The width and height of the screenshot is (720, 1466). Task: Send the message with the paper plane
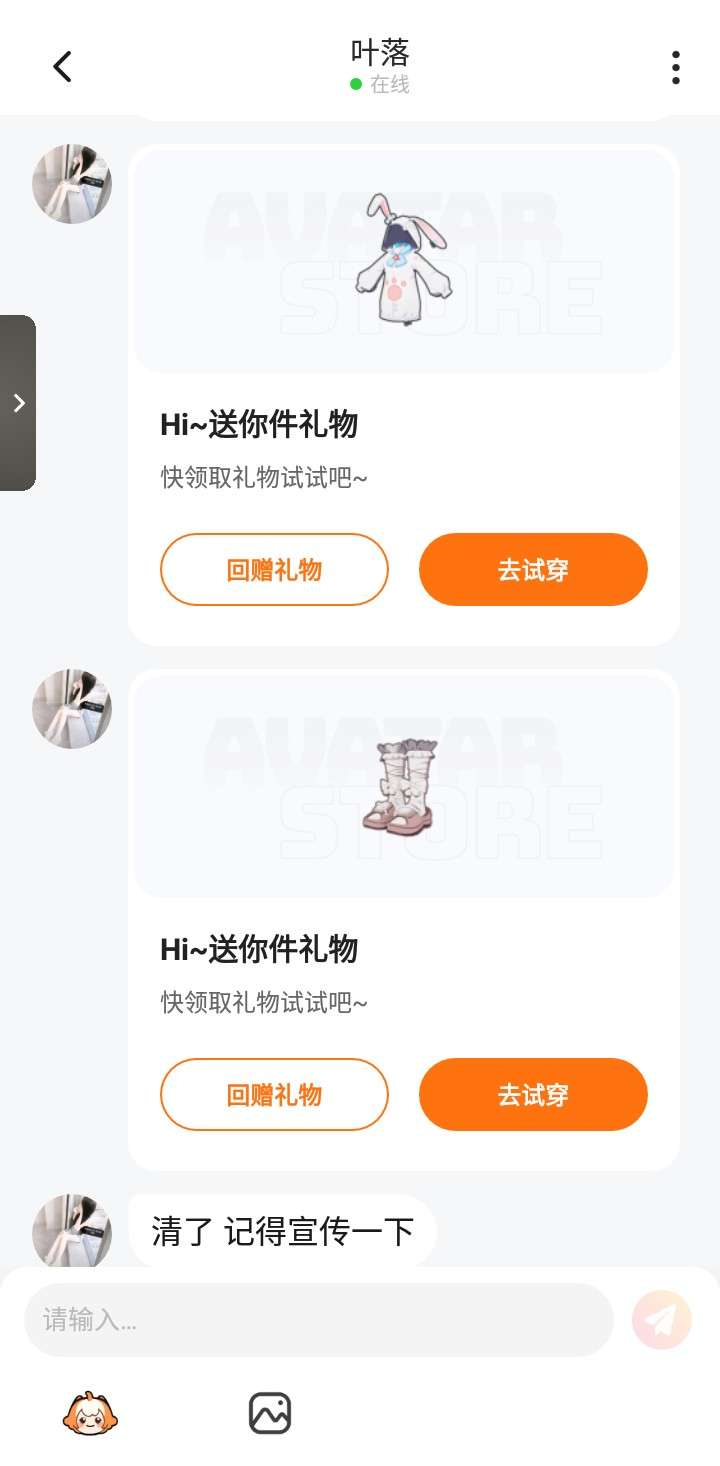pyautogui.click(x=662, y=1320)
